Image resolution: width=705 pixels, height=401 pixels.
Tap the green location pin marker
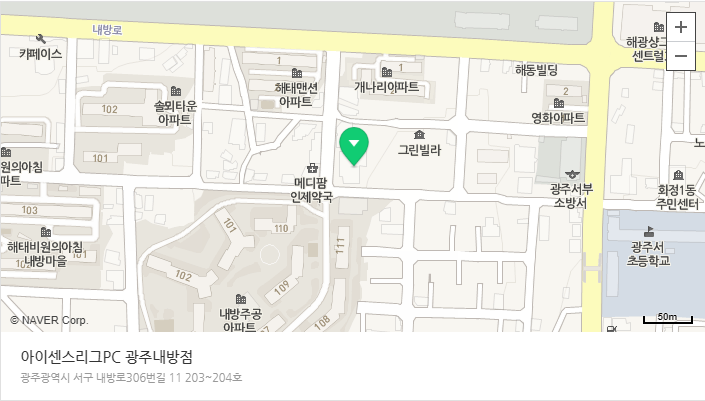(x=353, y=146)
